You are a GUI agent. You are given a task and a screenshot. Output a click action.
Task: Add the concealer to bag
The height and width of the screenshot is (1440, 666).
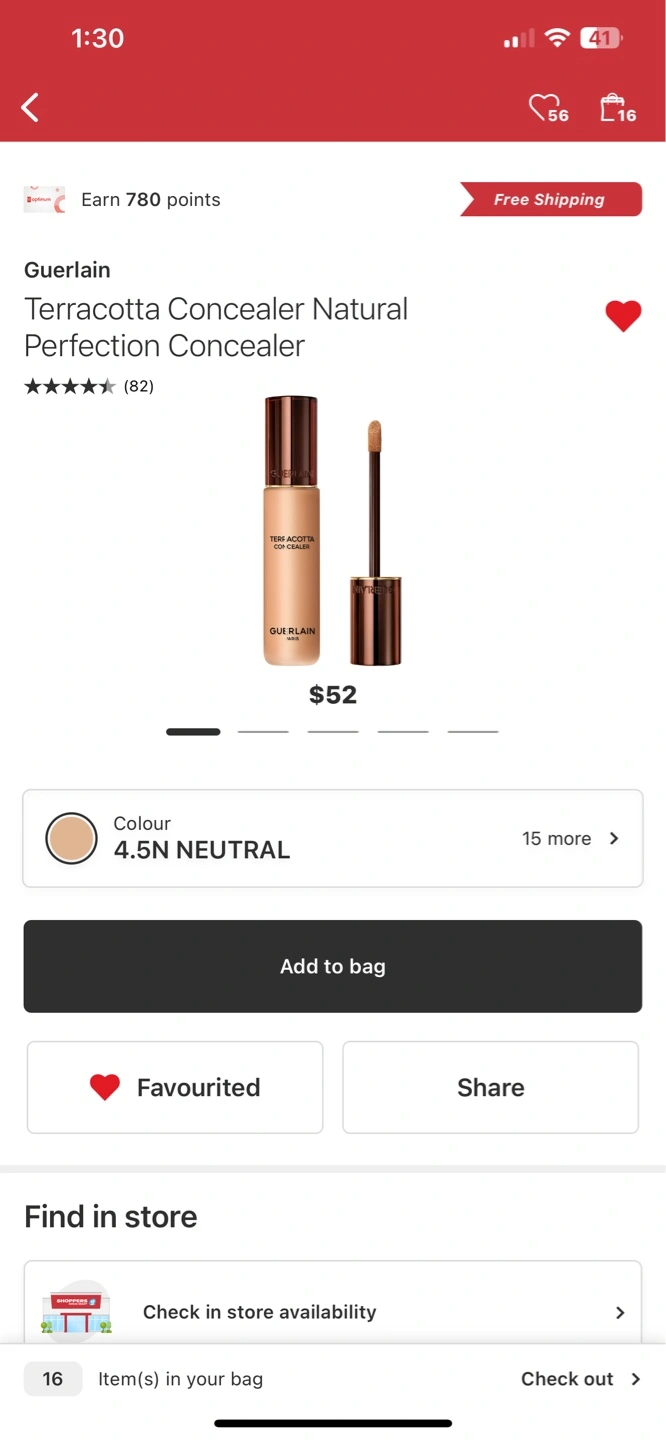point(333,966)
